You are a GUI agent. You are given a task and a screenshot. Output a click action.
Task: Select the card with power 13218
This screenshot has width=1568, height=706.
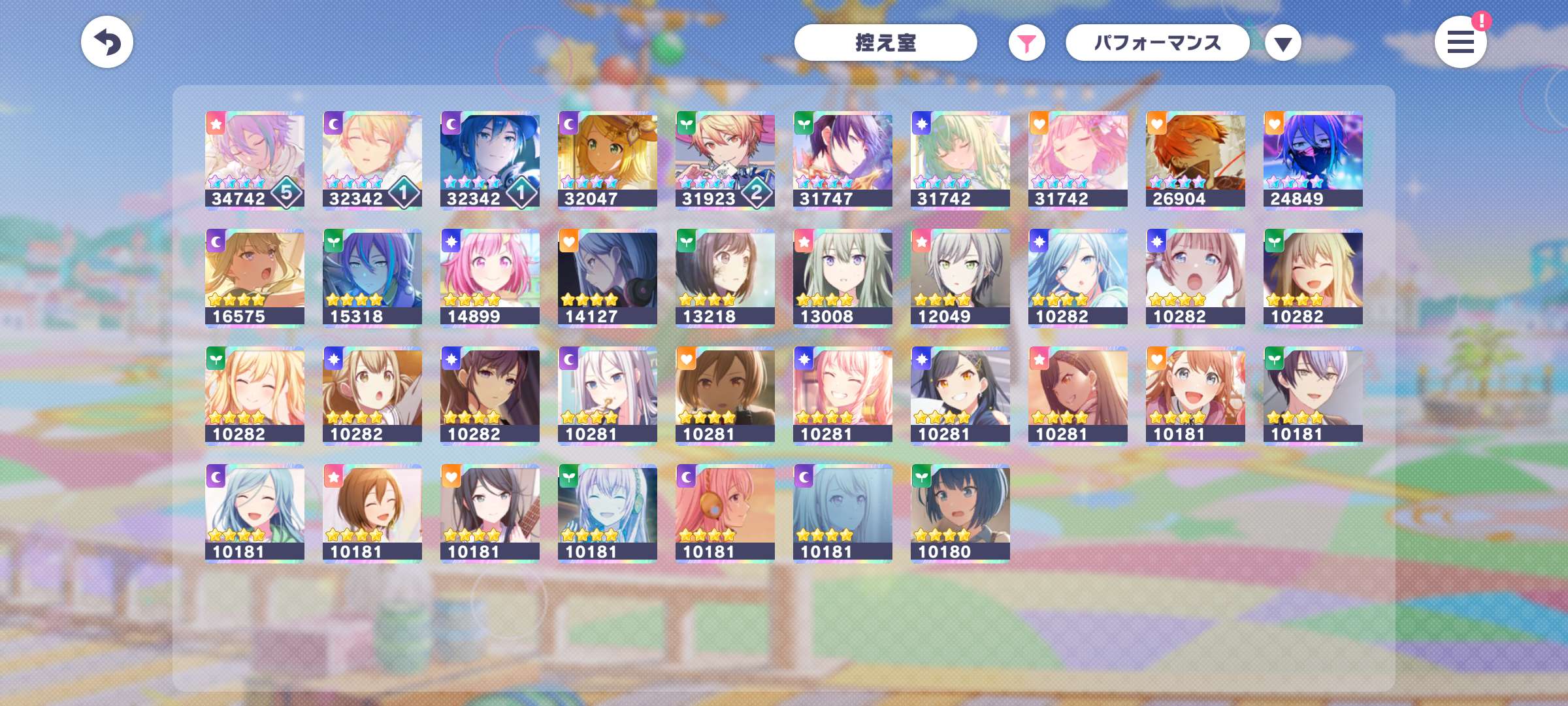(725, 278)
